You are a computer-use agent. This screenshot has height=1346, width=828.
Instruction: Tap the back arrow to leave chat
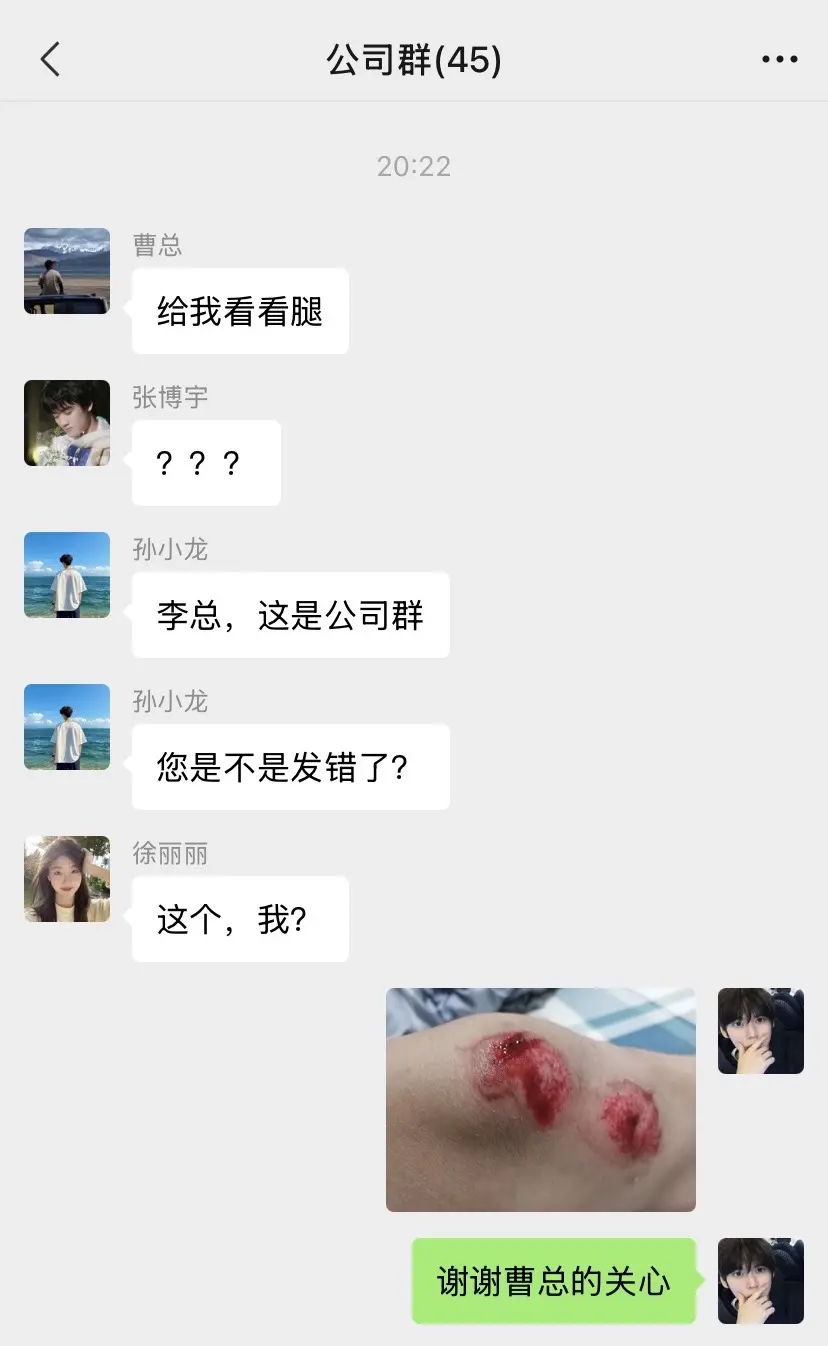tap(50, 58)
